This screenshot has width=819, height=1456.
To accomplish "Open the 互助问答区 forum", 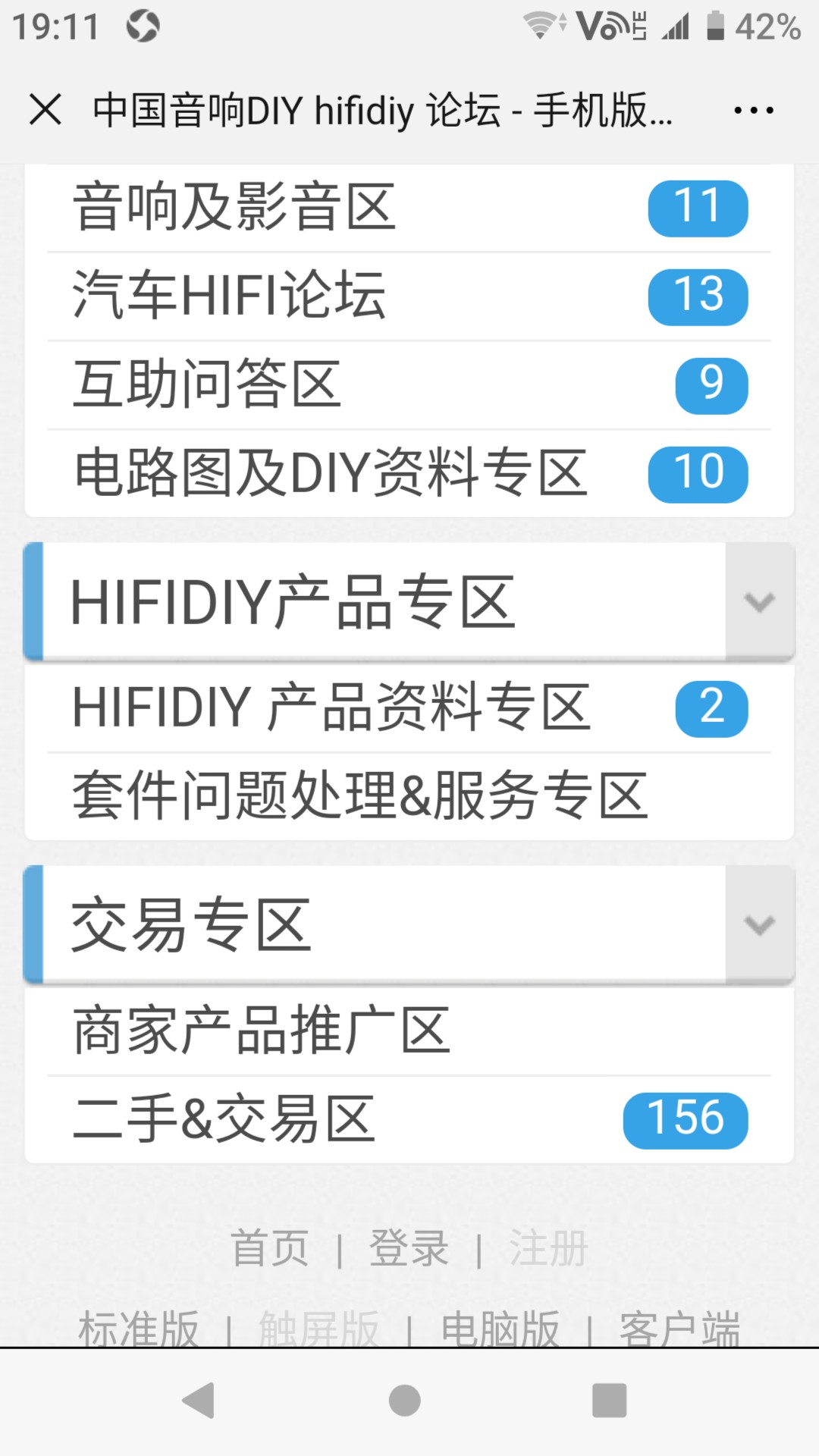I will (409, 385).
